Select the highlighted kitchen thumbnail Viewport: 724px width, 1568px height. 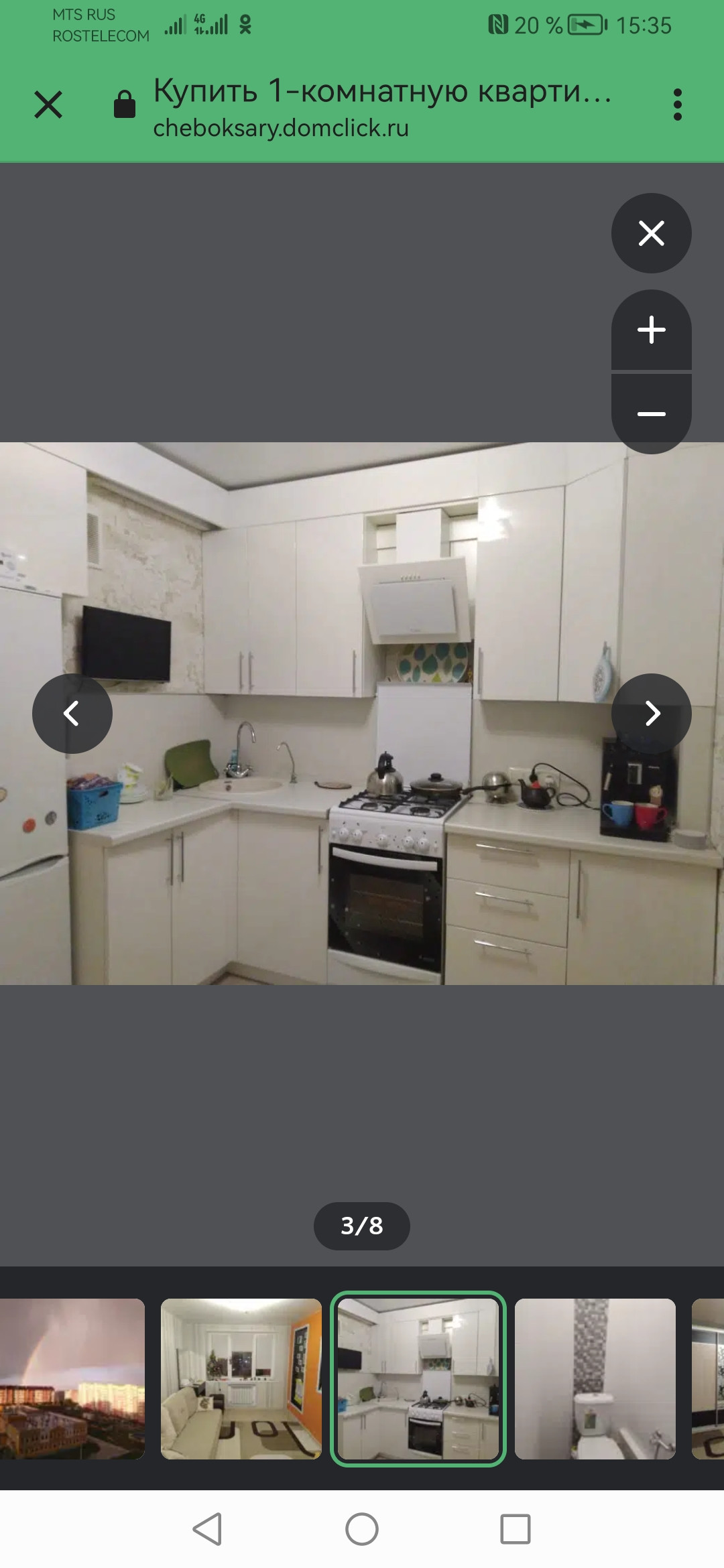[418, 1378]
